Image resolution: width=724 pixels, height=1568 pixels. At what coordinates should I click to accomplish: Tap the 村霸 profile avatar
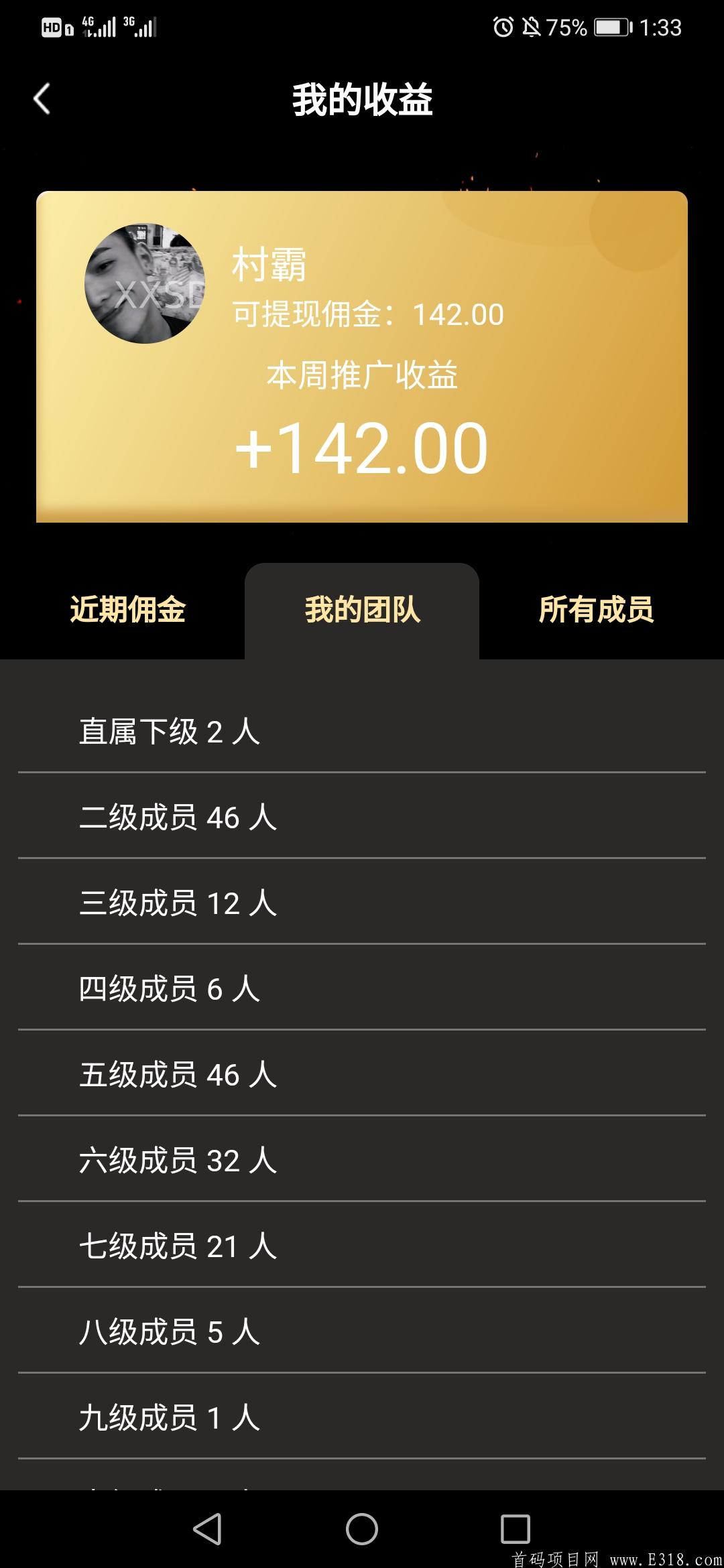[146, 281]
